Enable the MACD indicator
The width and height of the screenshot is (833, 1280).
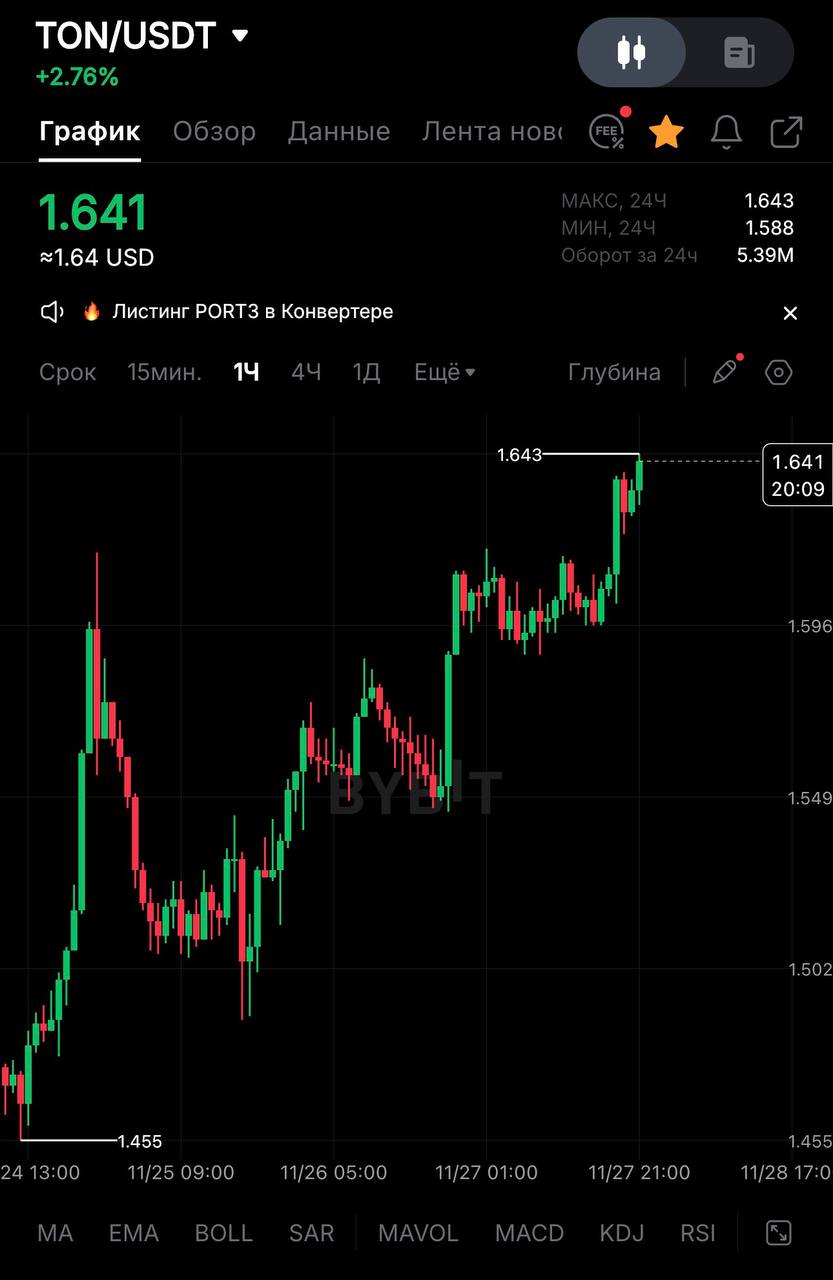click(x=529, y=1233)
